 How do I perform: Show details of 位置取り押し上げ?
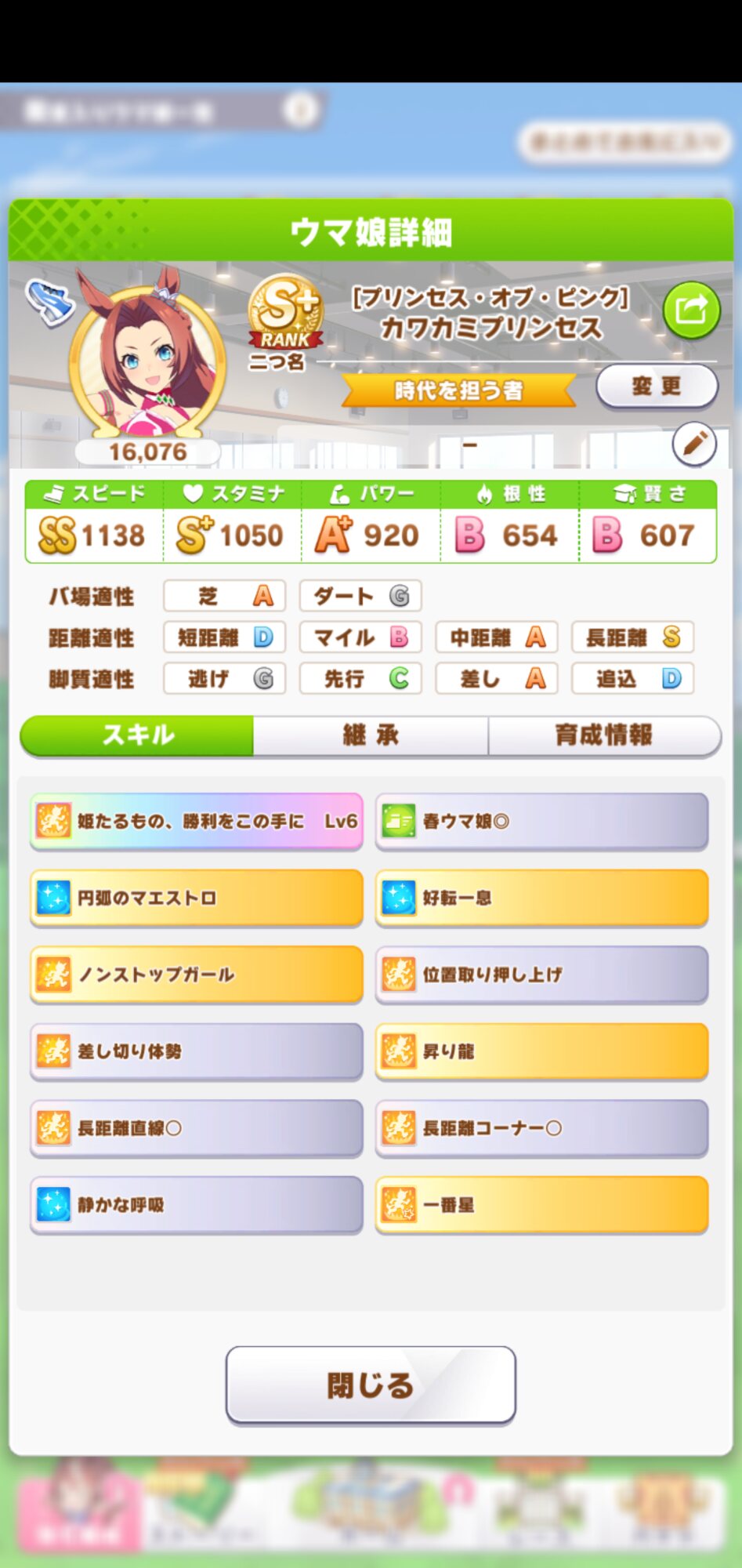tap(542, 975)
